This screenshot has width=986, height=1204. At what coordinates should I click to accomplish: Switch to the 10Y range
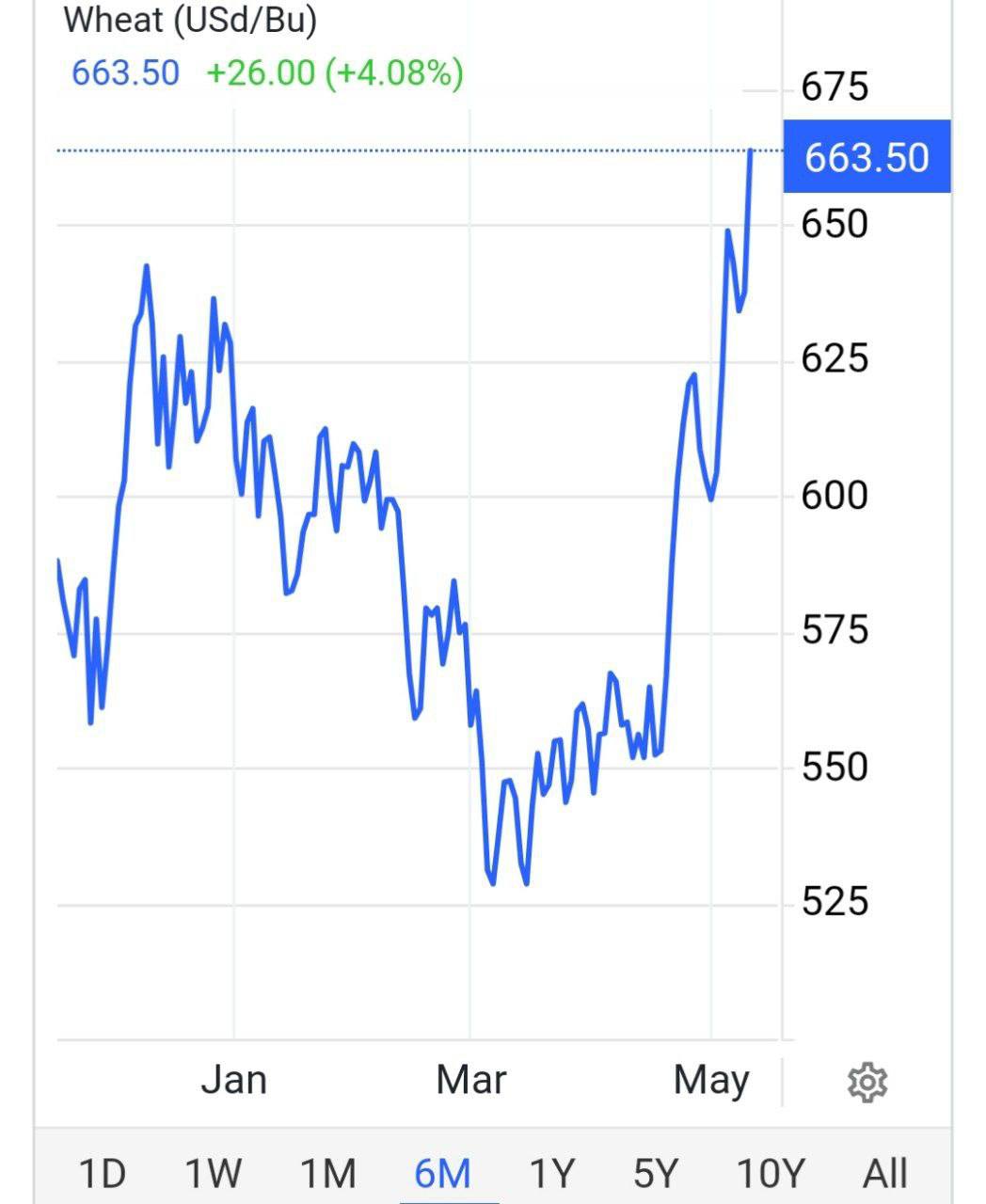coord(771,1173)
